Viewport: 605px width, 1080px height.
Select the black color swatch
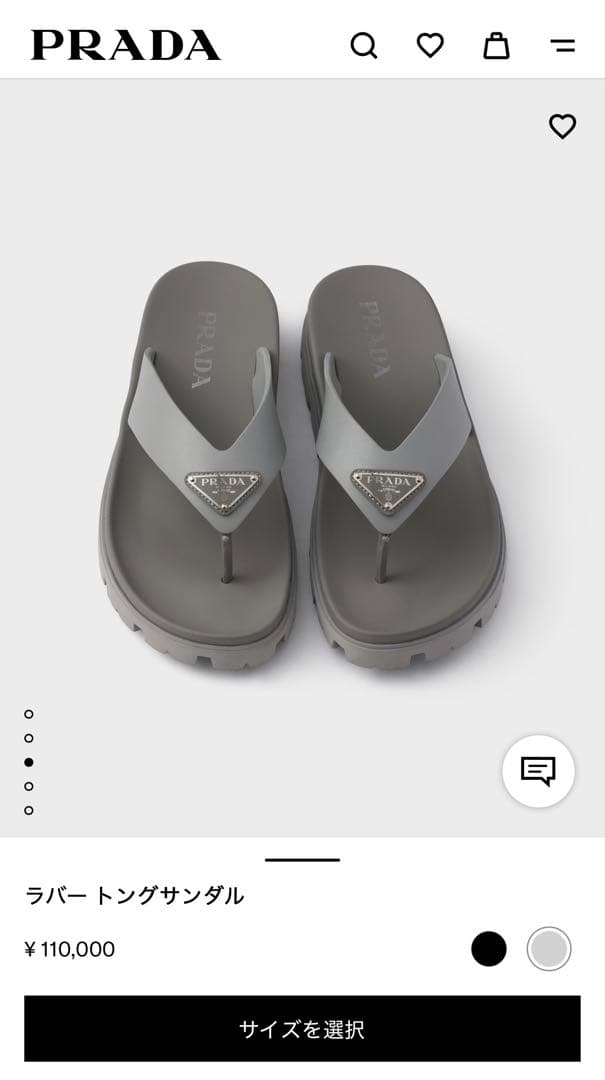pos(489,949)
